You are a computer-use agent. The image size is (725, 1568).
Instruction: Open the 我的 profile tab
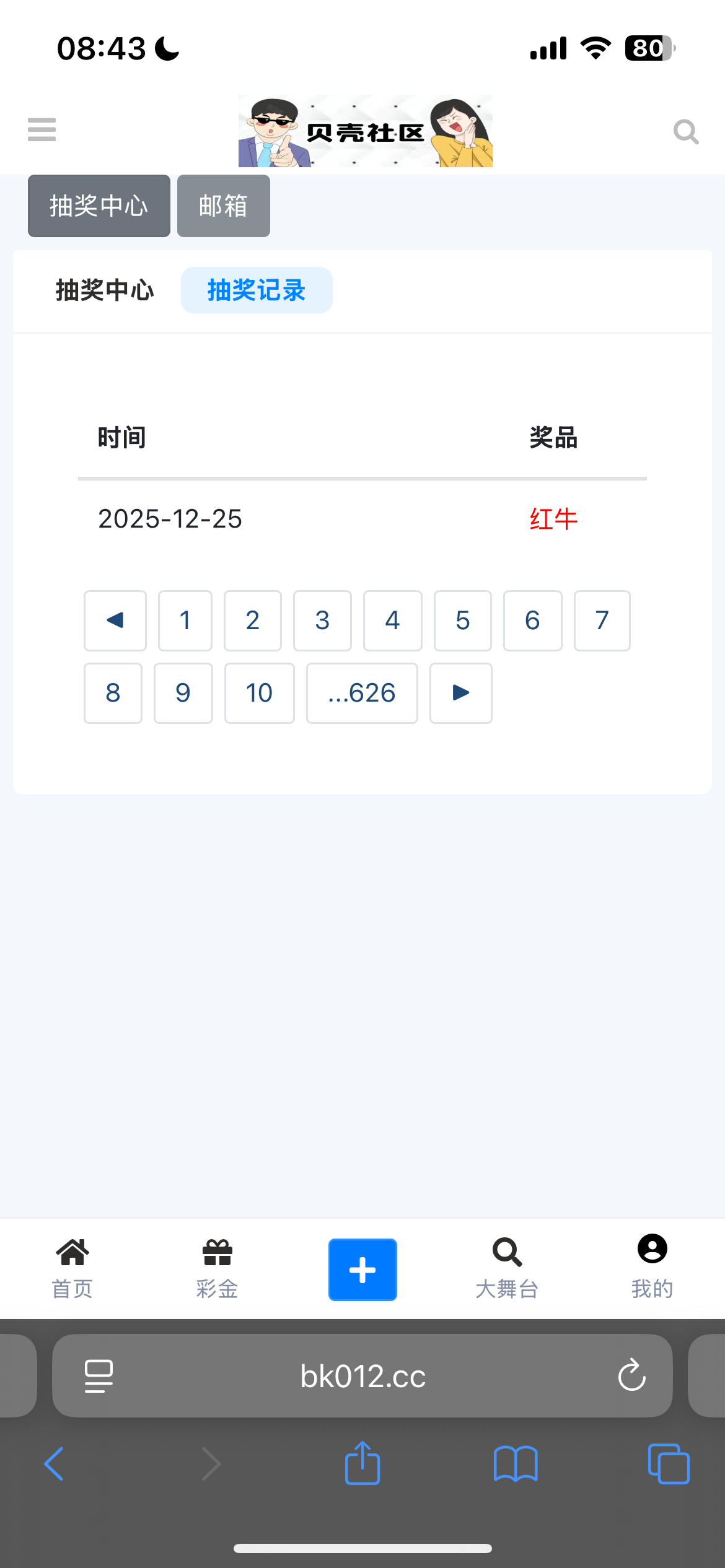652,1268
